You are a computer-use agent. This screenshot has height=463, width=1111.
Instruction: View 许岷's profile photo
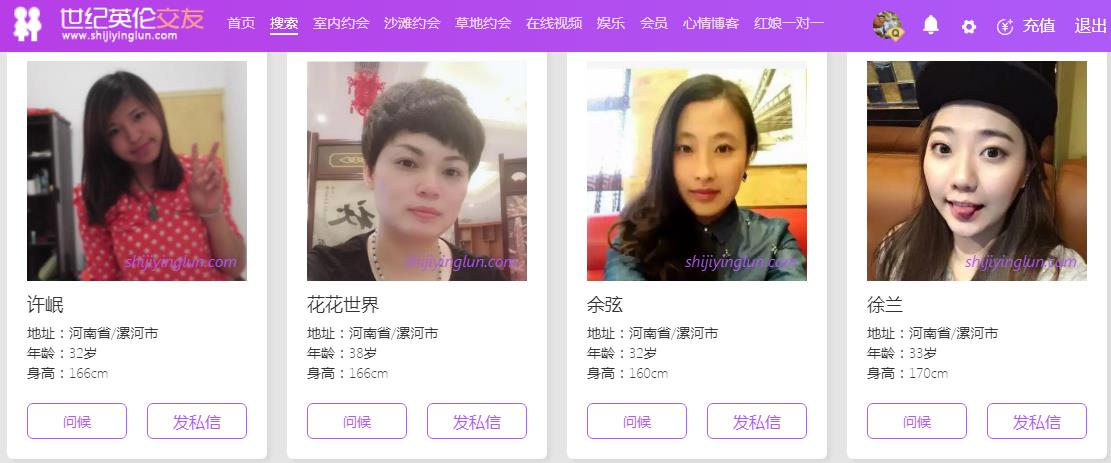click(137, 171)
